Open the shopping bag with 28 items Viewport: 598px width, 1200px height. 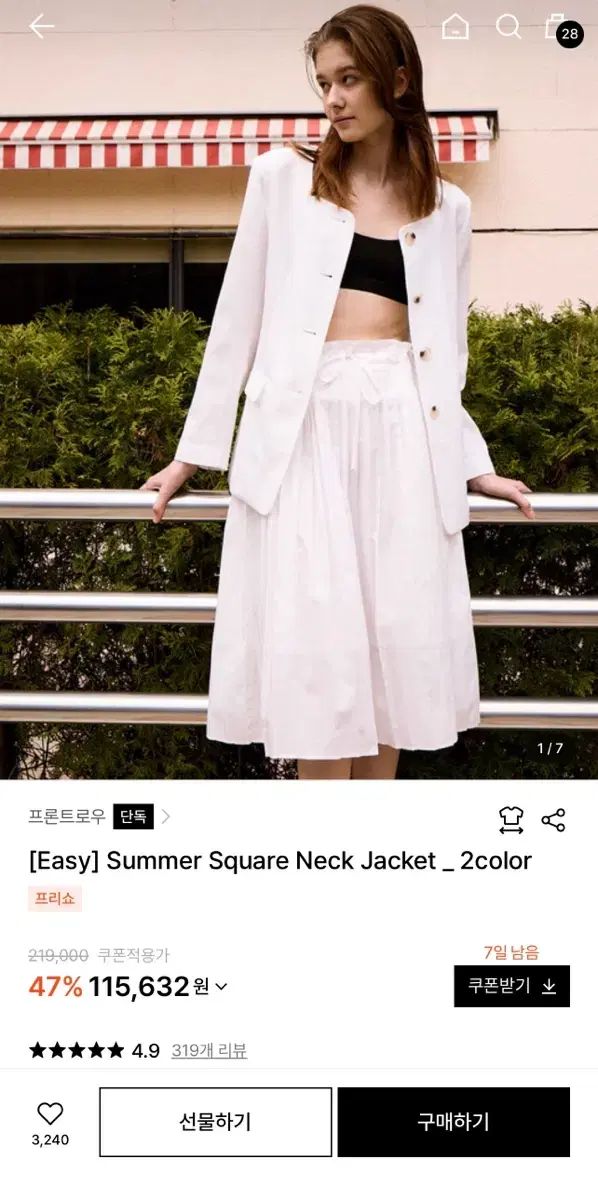562,28
